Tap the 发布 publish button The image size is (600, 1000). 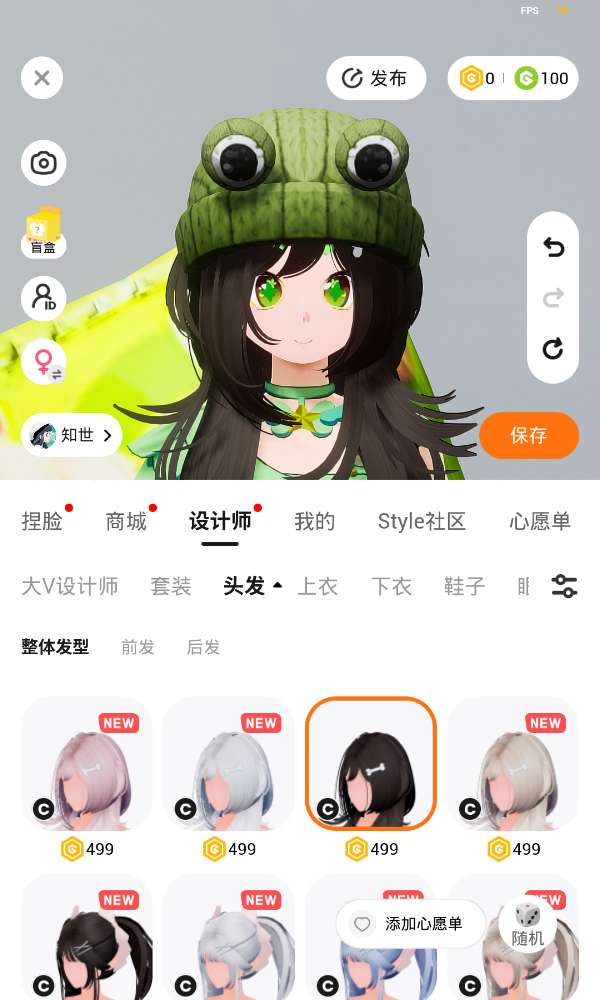376,78
